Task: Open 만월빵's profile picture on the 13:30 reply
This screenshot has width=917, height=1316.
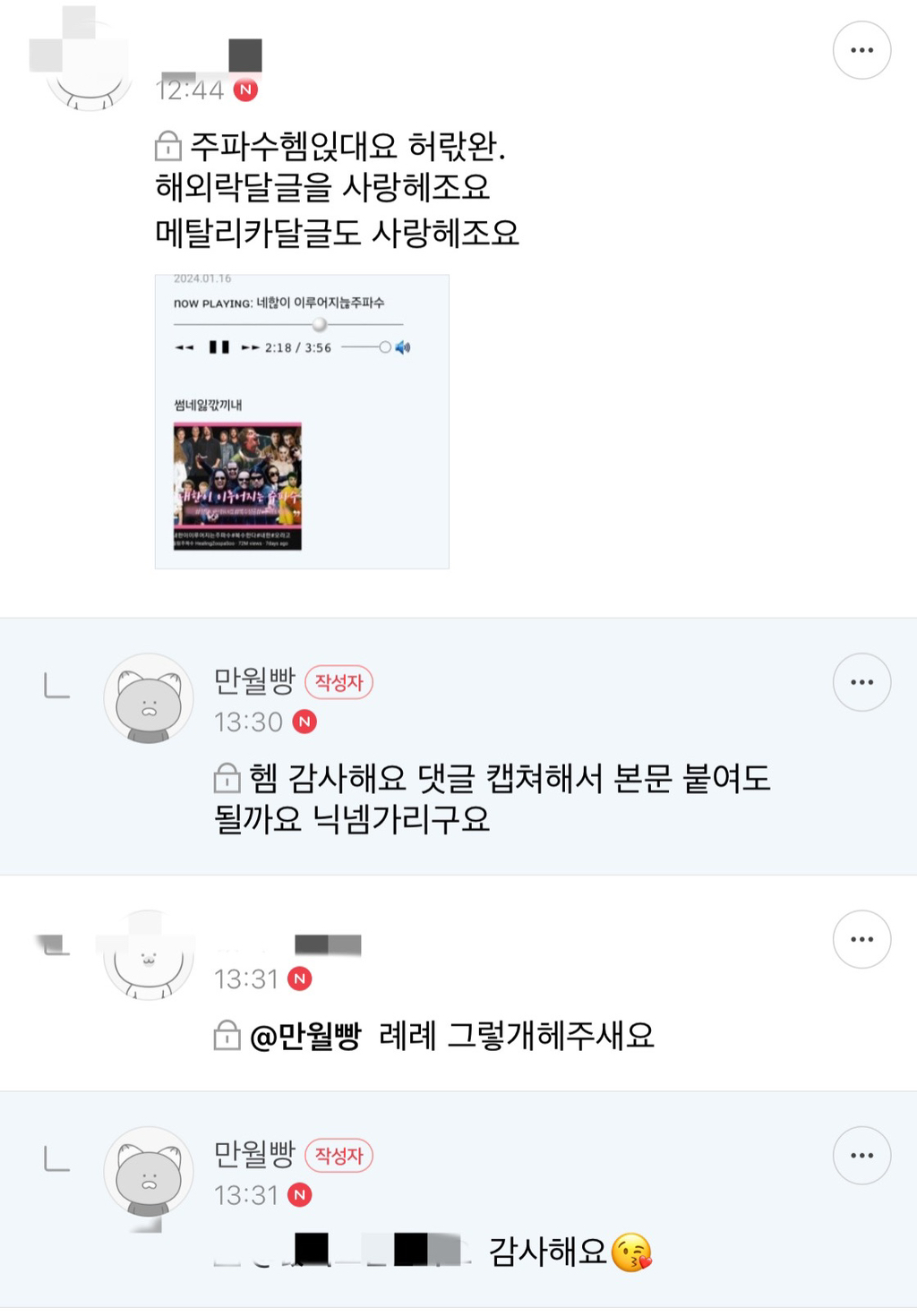Action: pyautogui.click(x=149, y=698)
